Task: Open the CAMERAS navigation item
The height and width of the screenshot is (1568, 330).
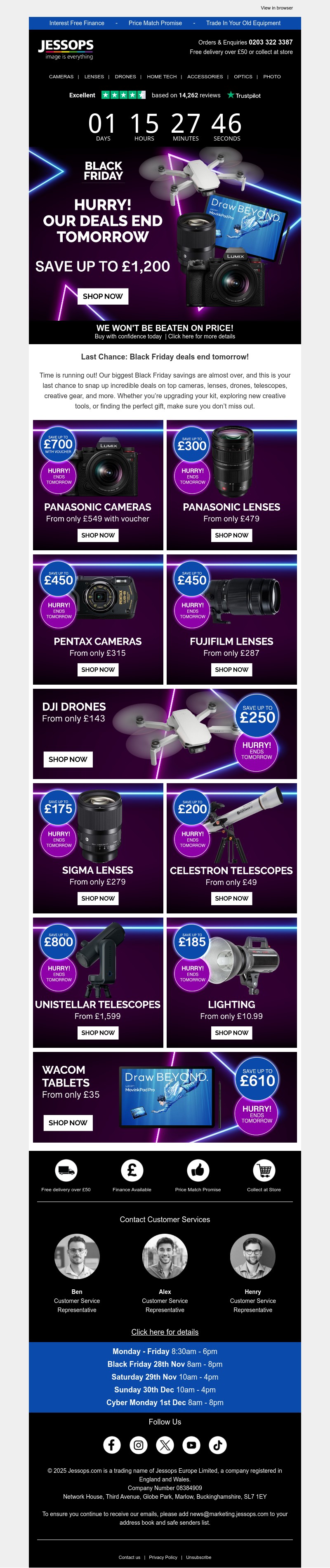Action: [x=61, y=77]
